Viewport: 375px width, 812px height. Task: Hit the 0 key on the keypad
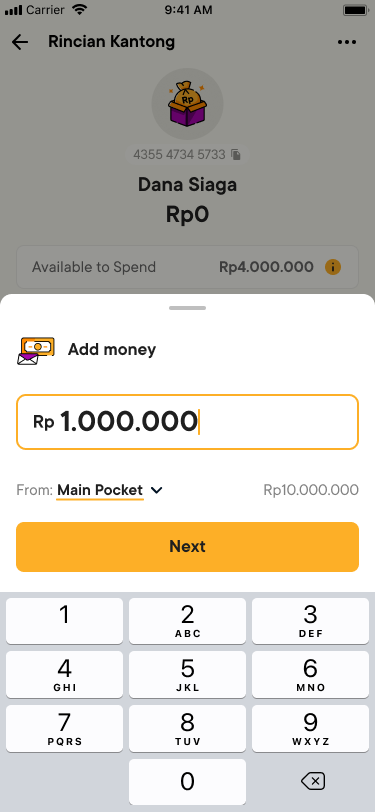(188, 782)
